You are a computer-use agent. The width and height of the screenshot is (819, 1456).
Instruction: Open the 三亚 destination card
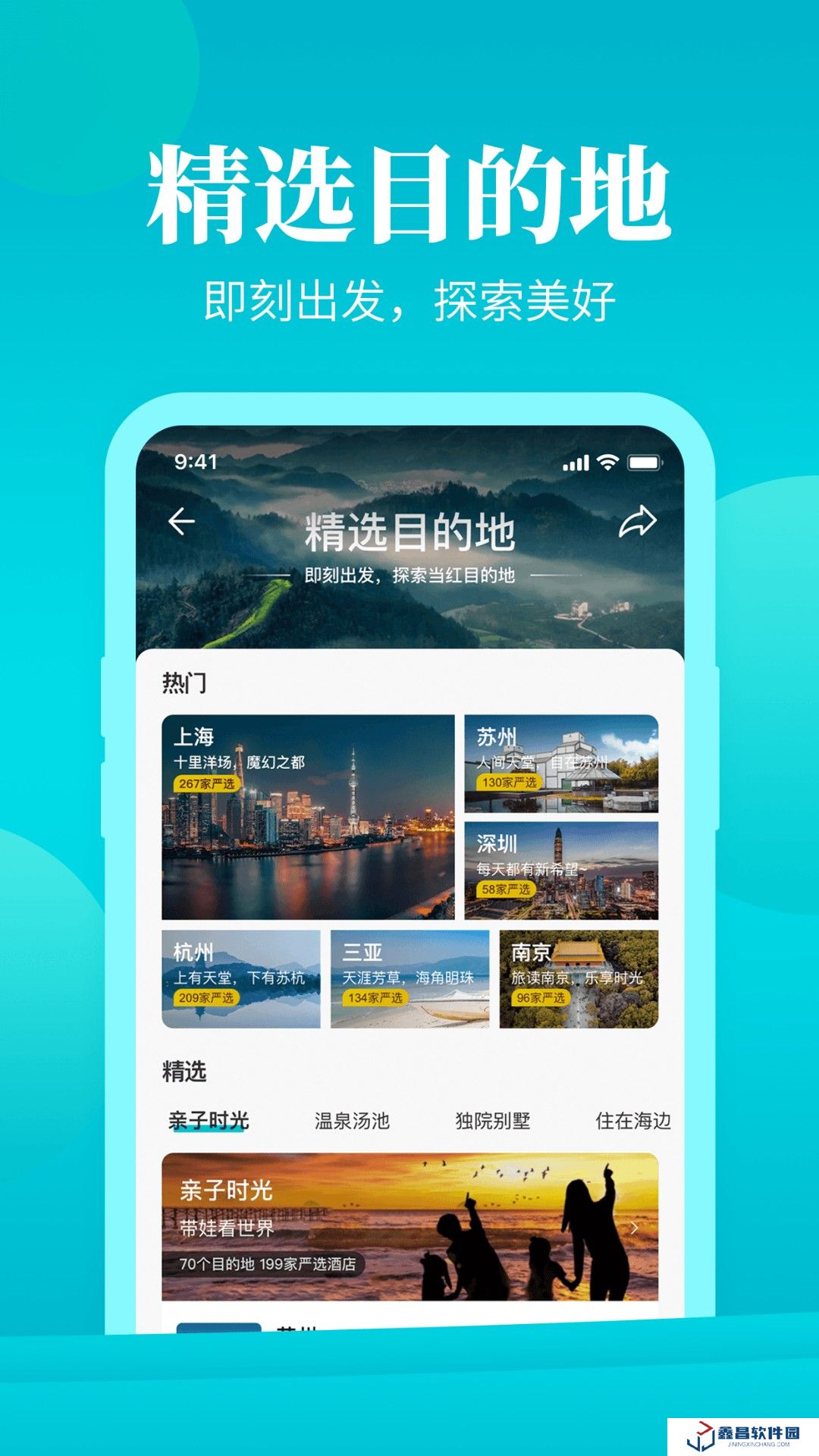pyautogui.click(x=409, y=978)
